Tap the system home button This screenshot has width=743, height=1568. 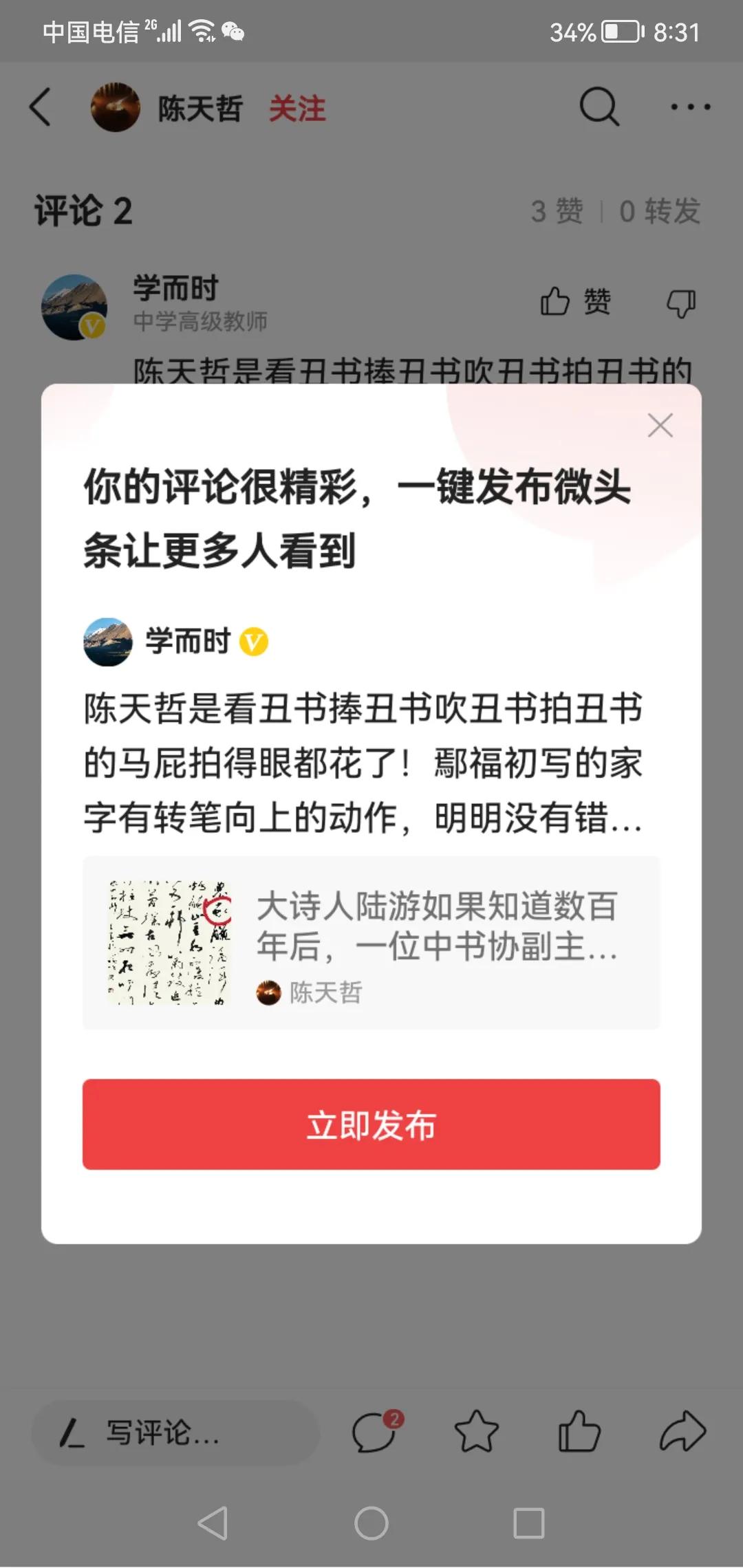[x=371, y=1523]
